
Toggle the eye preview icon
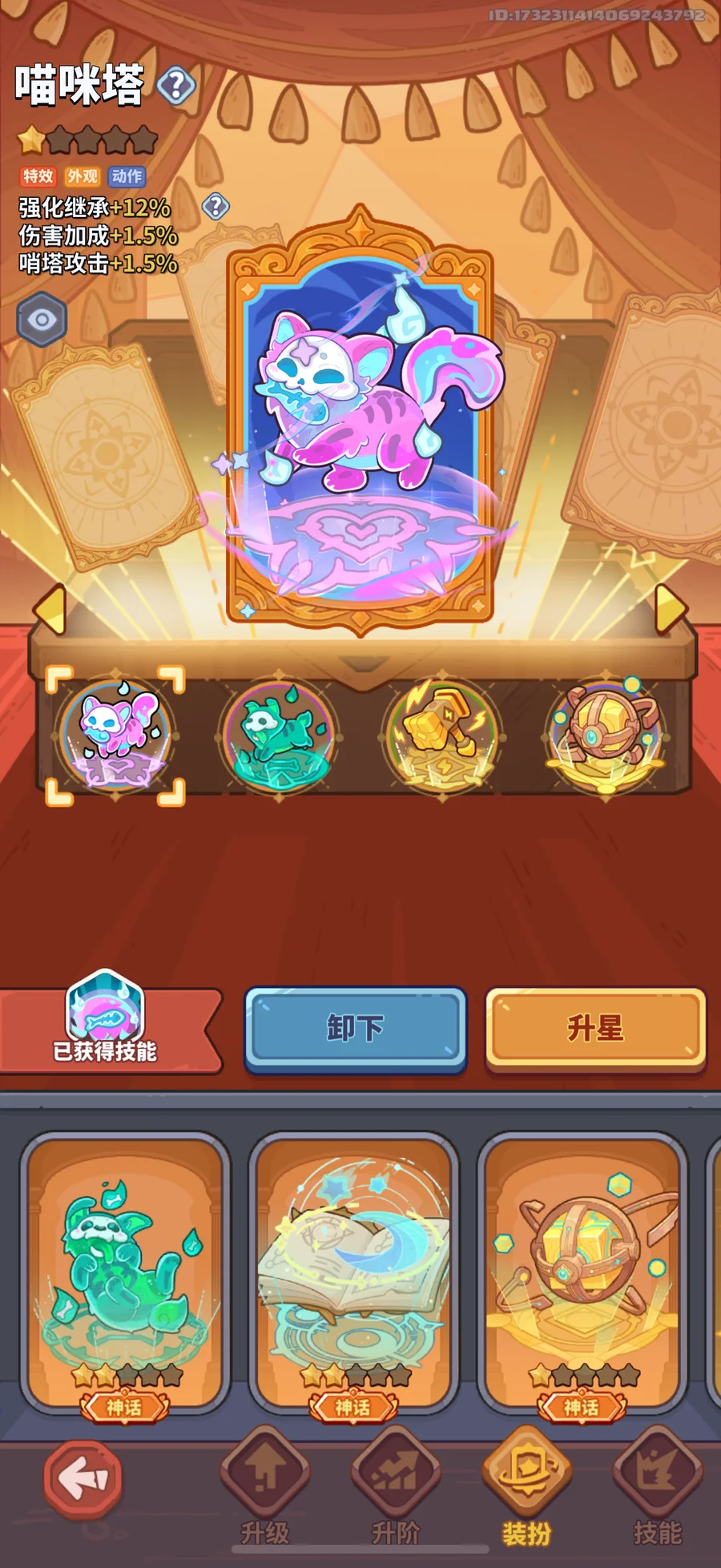[42, 320]
